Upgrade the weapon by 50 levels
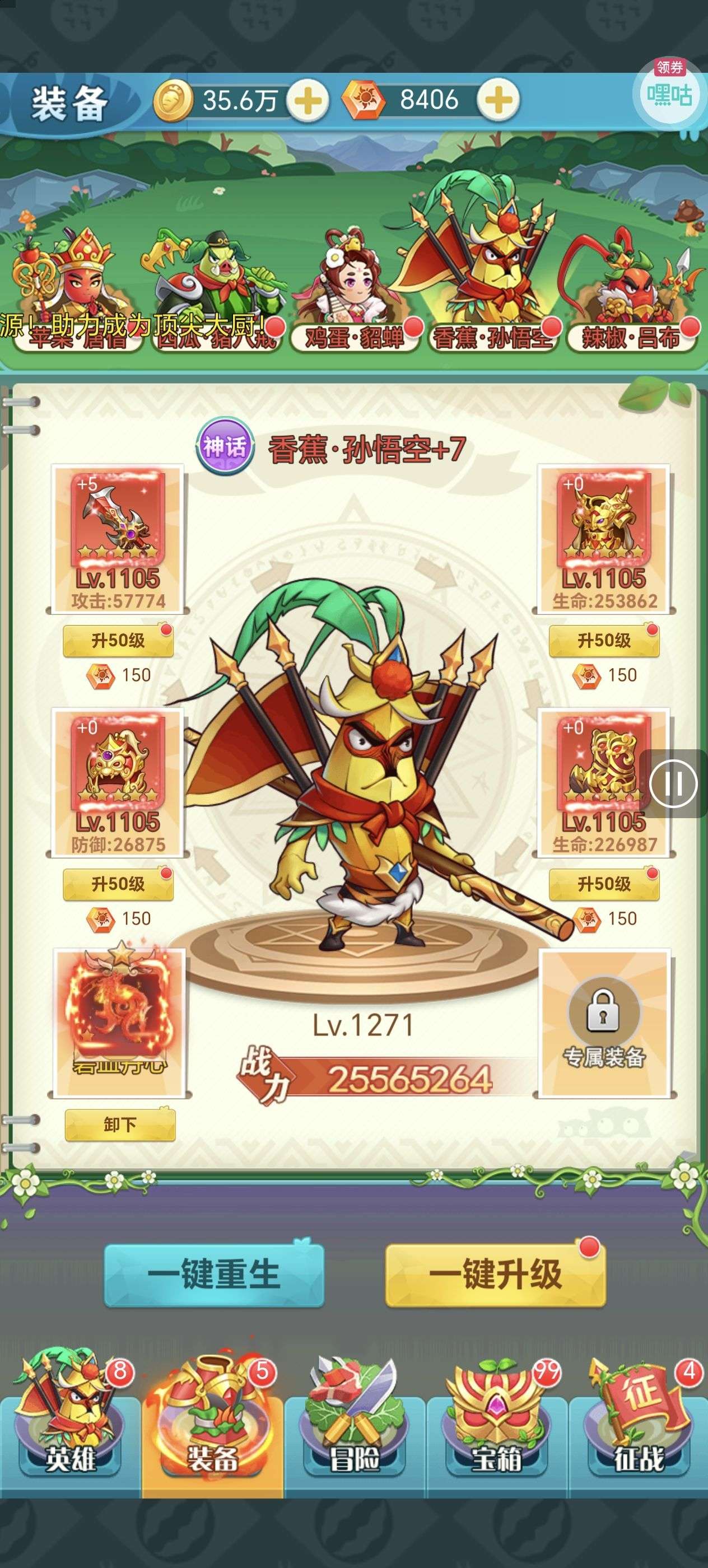The image size is (708, 1568). (x=118, y=640)
